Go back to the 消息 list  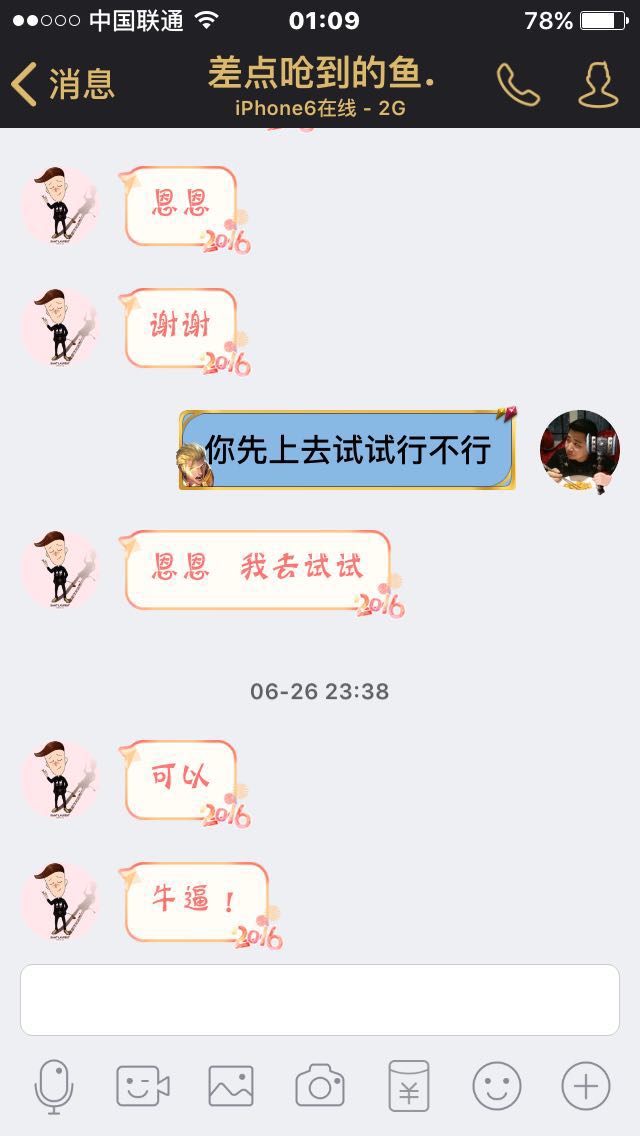coord(63,84)
